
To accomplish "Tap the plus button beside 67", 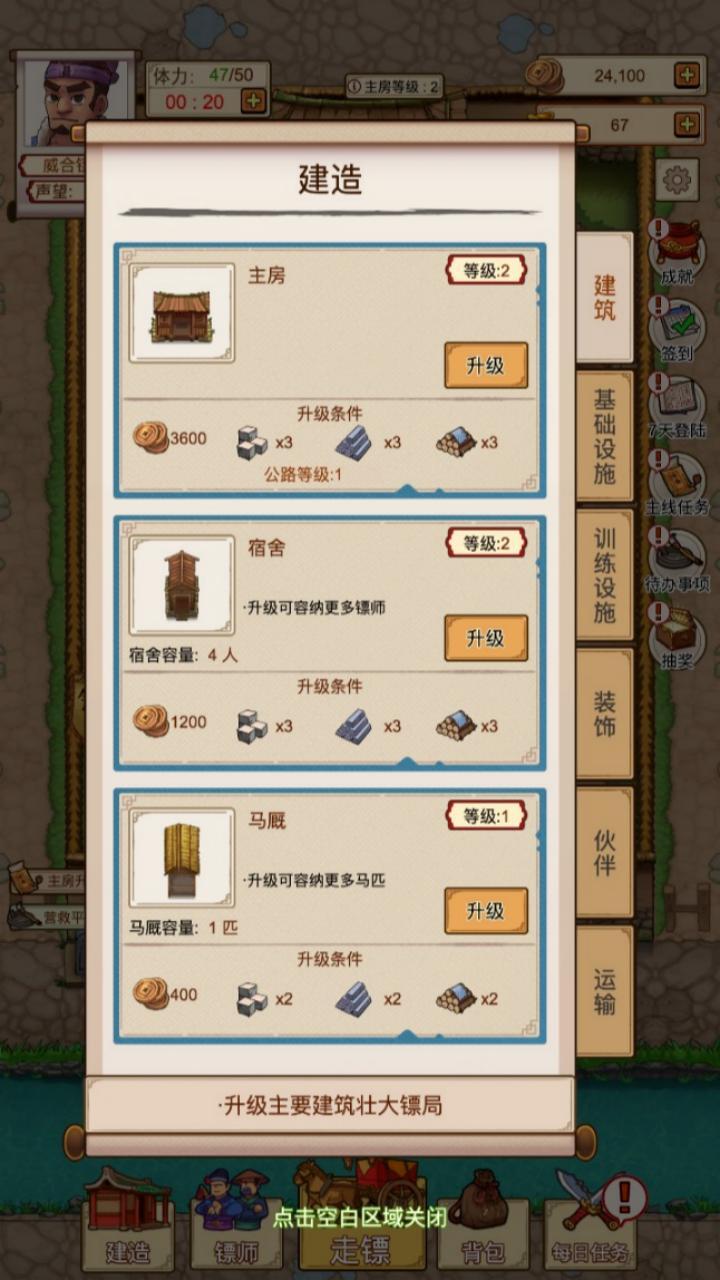I will pyautogui.click(x=686, y=124).
